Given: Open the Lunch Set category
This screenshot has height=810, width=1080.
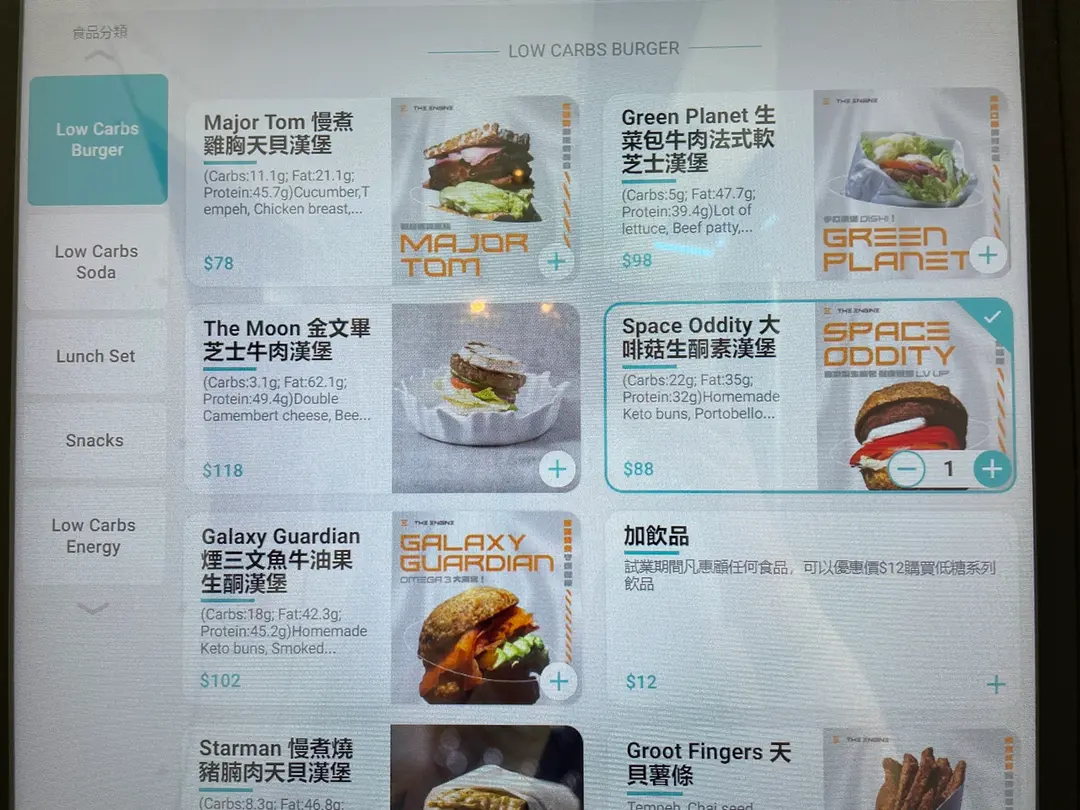Looking at the screenshot, I should [x=95, y=356].
